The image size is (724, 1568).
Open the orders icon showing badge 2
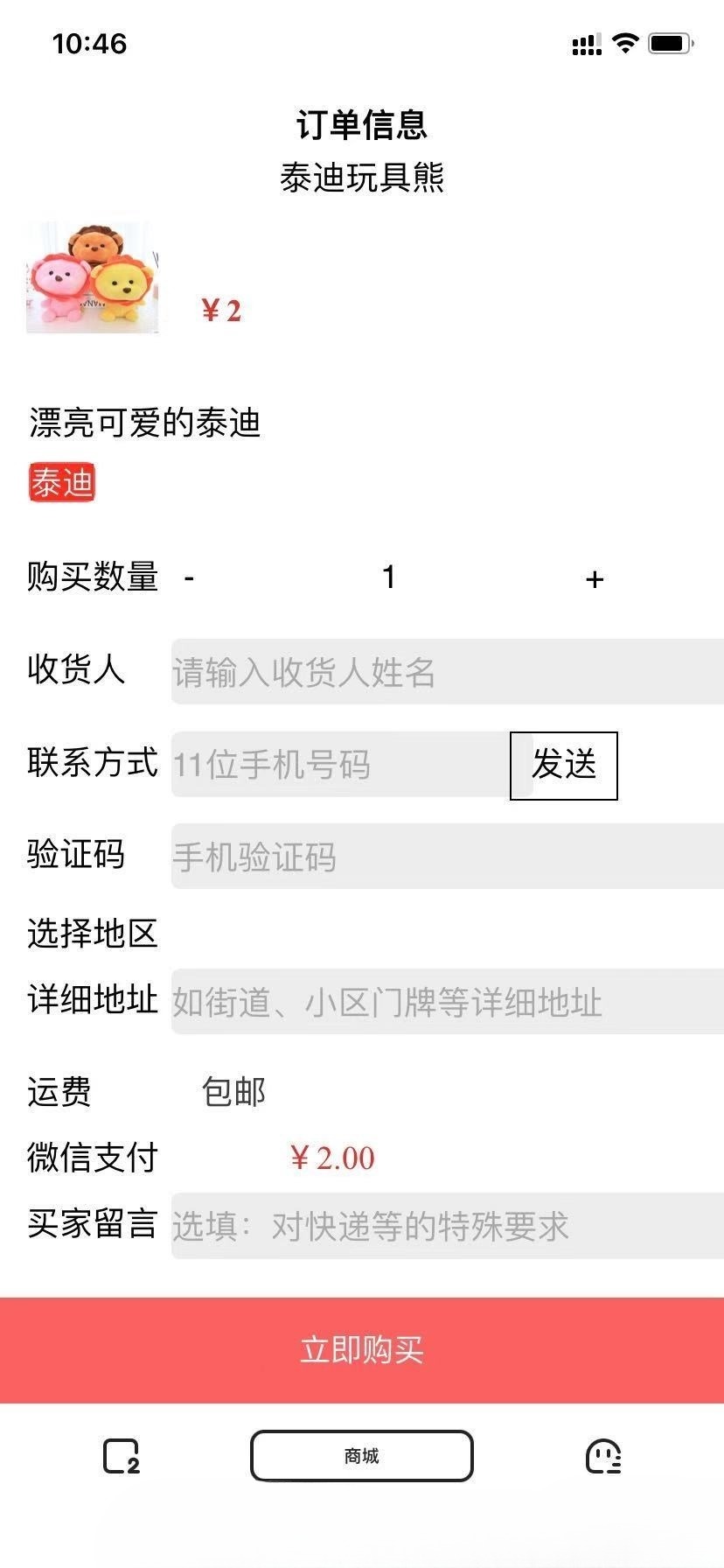[x=119, y=1456]
